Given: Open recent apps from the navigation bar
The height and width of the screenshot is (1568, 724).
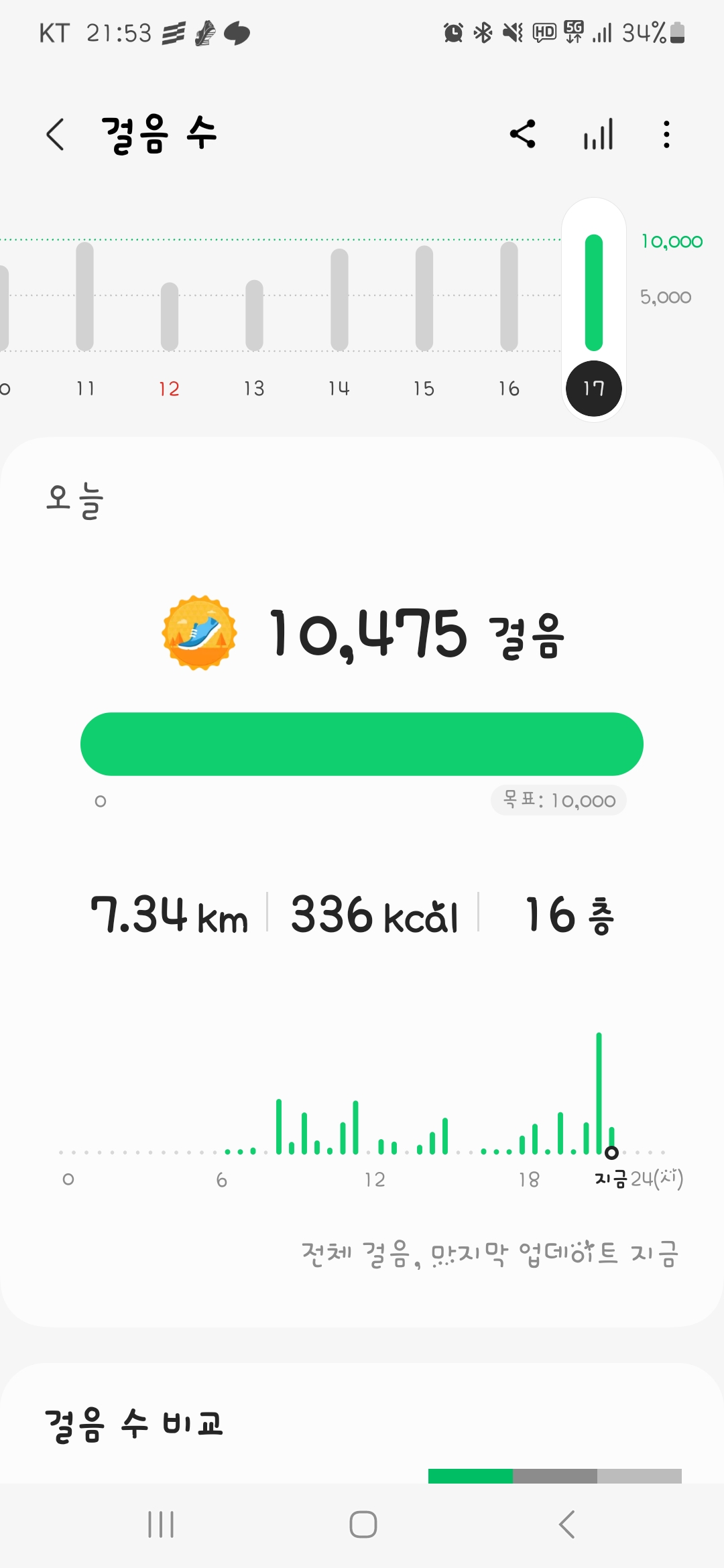Looking at the screenshot, I should coord(161,1524).
